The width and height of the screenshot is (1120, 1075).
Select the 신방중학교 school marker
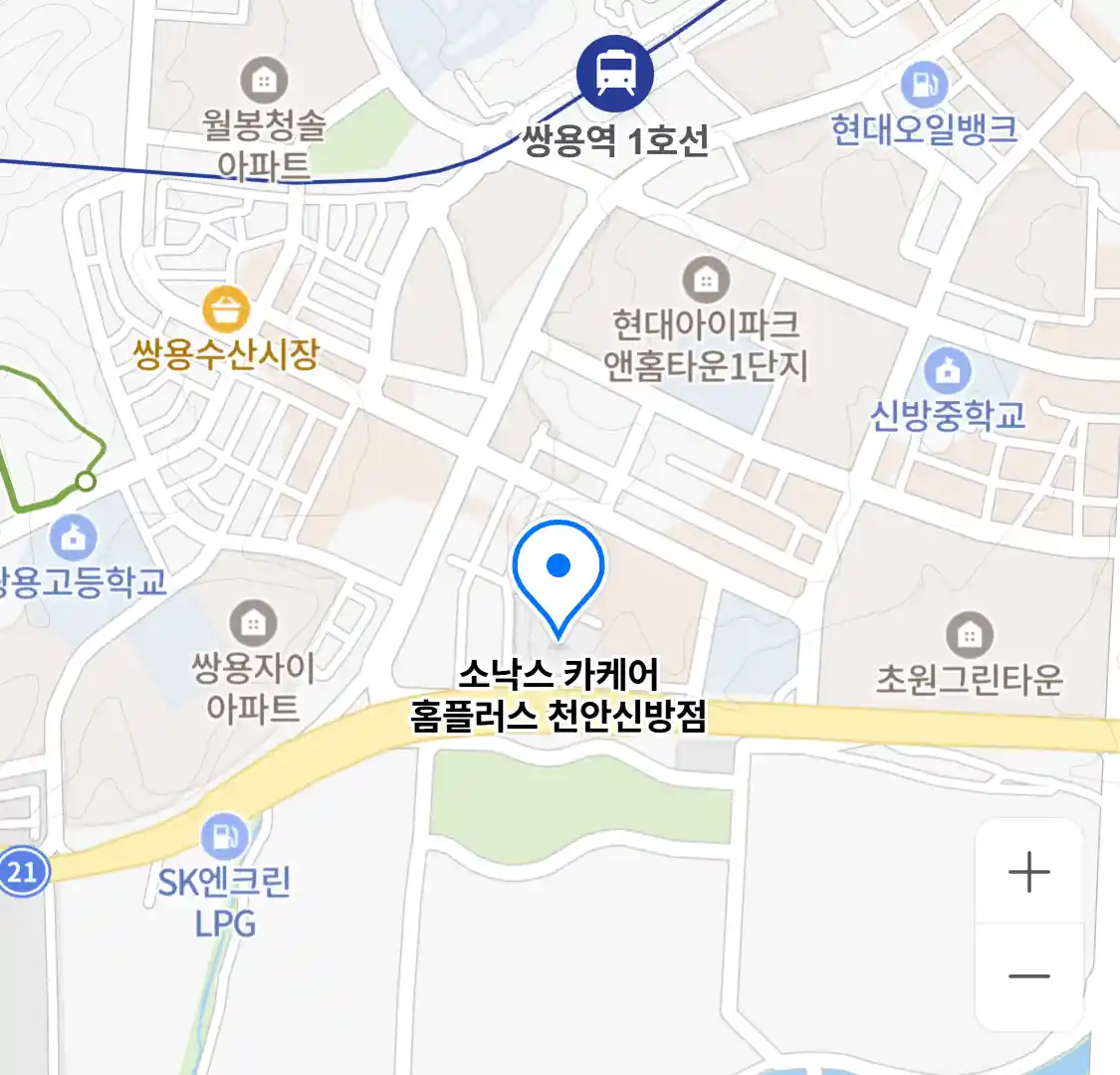(948, 370)
